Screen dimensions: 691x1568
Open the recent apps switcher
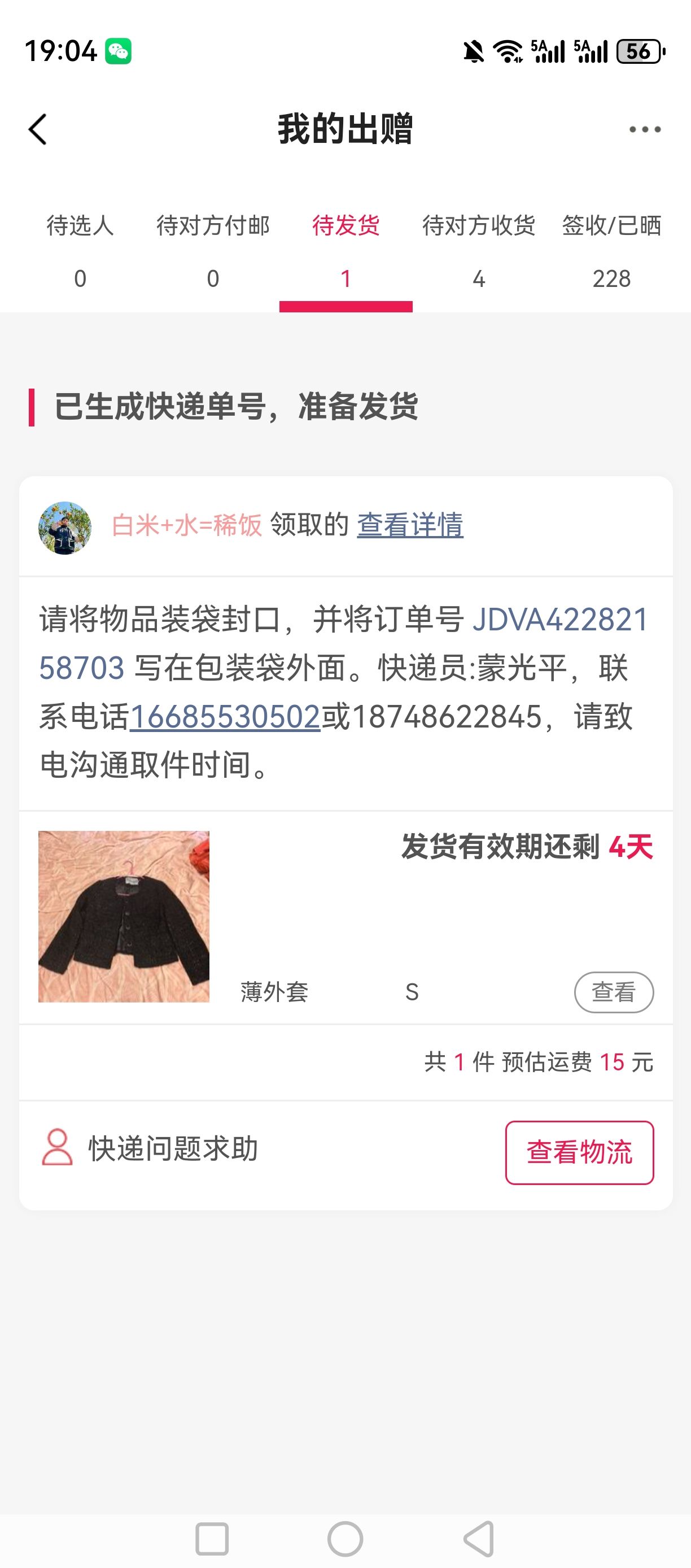[212, 1539]
